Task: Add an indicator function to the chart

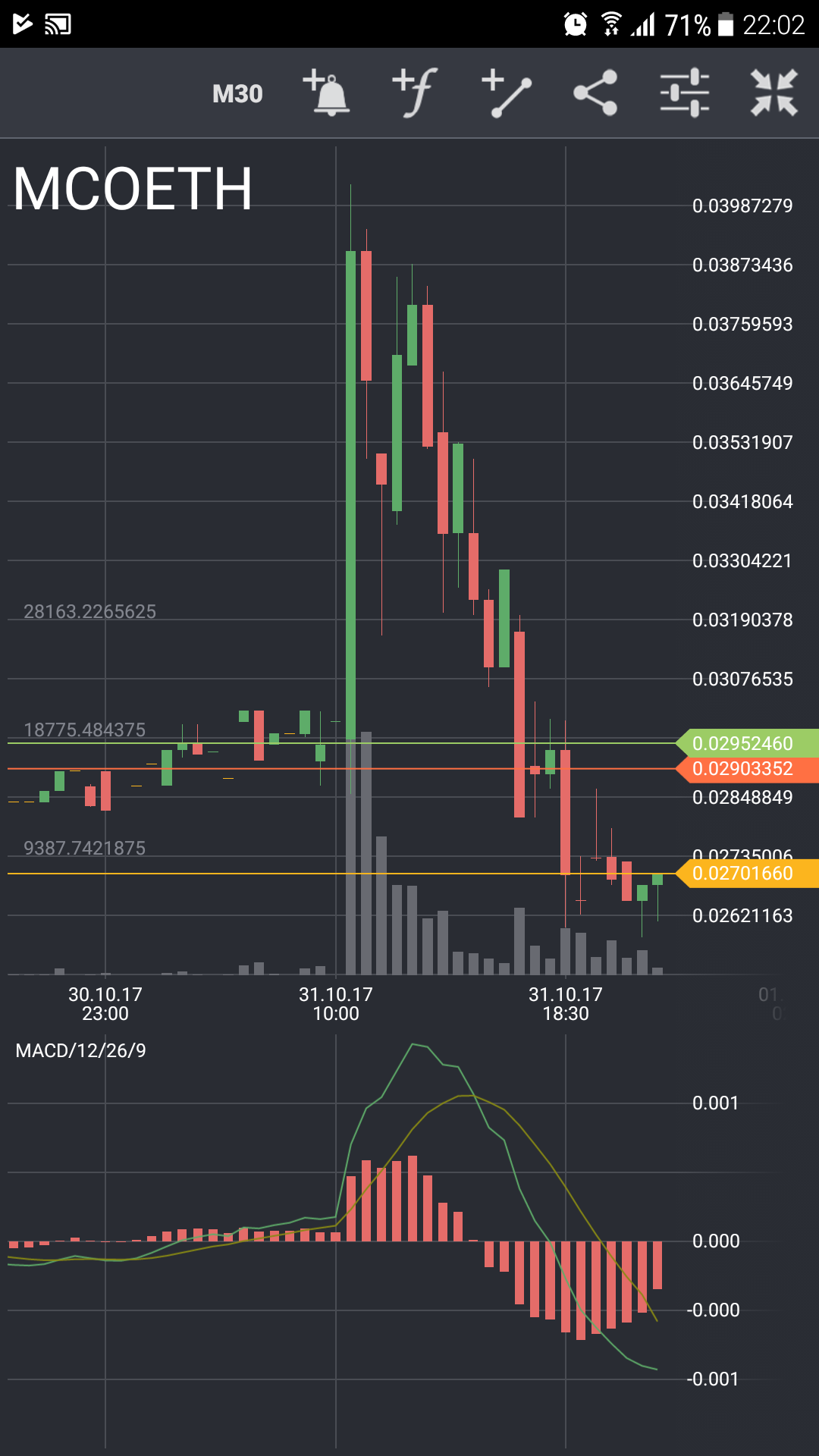Action: click(x=415, y=93)
